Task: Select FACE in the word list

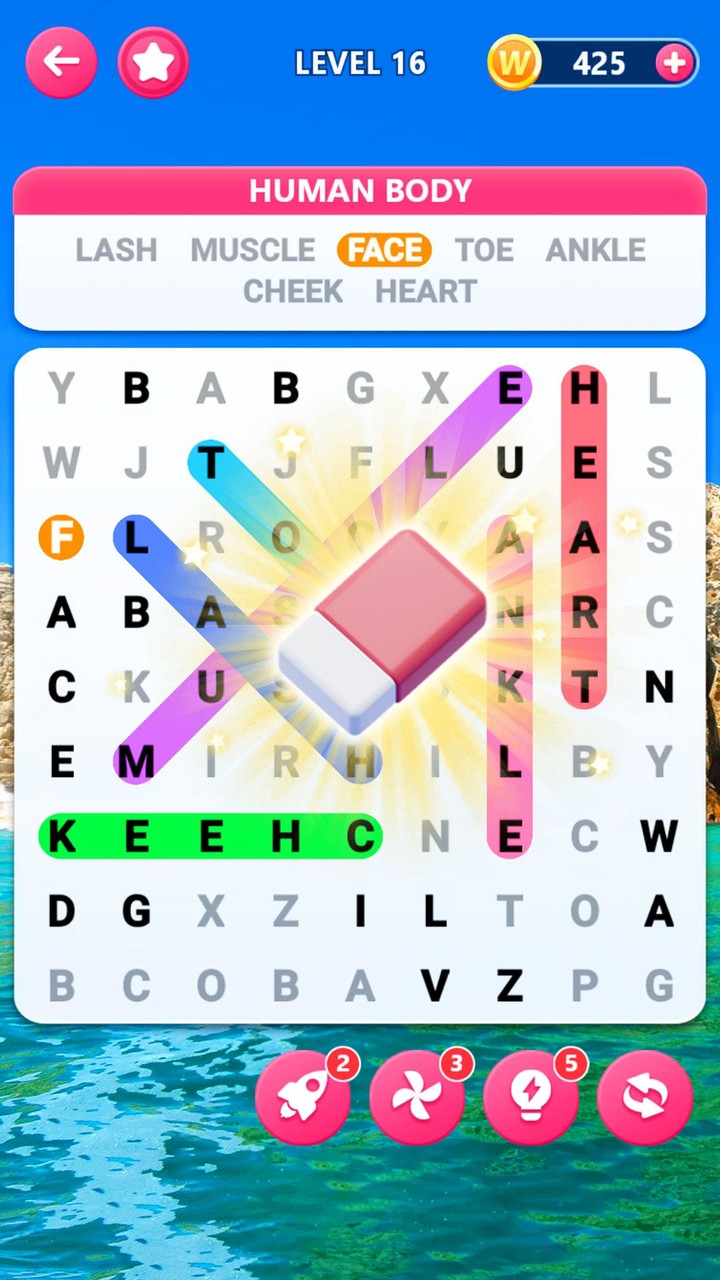Action: click(x=384, y=250)
